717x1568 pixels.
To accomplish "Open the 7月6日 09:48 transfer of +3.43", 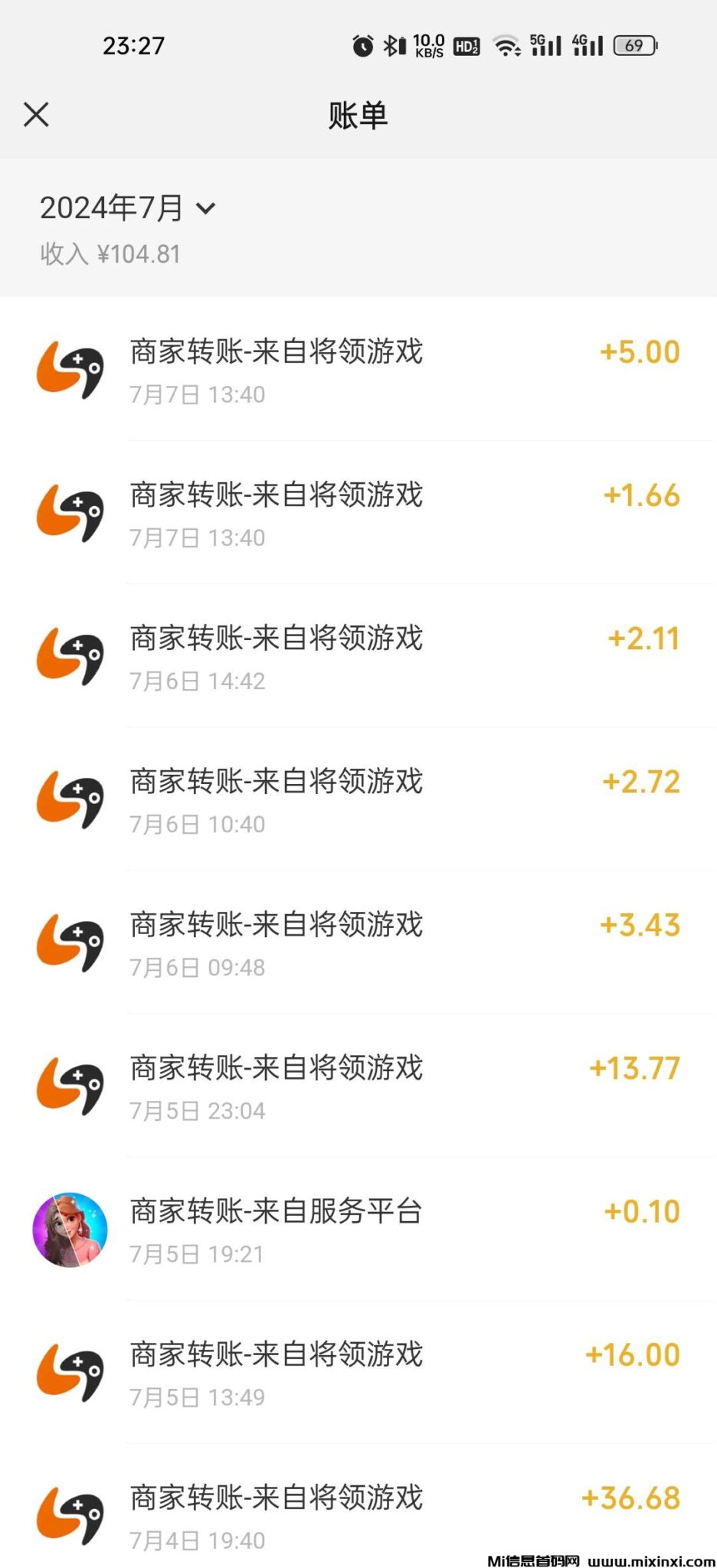I will 358,943.
